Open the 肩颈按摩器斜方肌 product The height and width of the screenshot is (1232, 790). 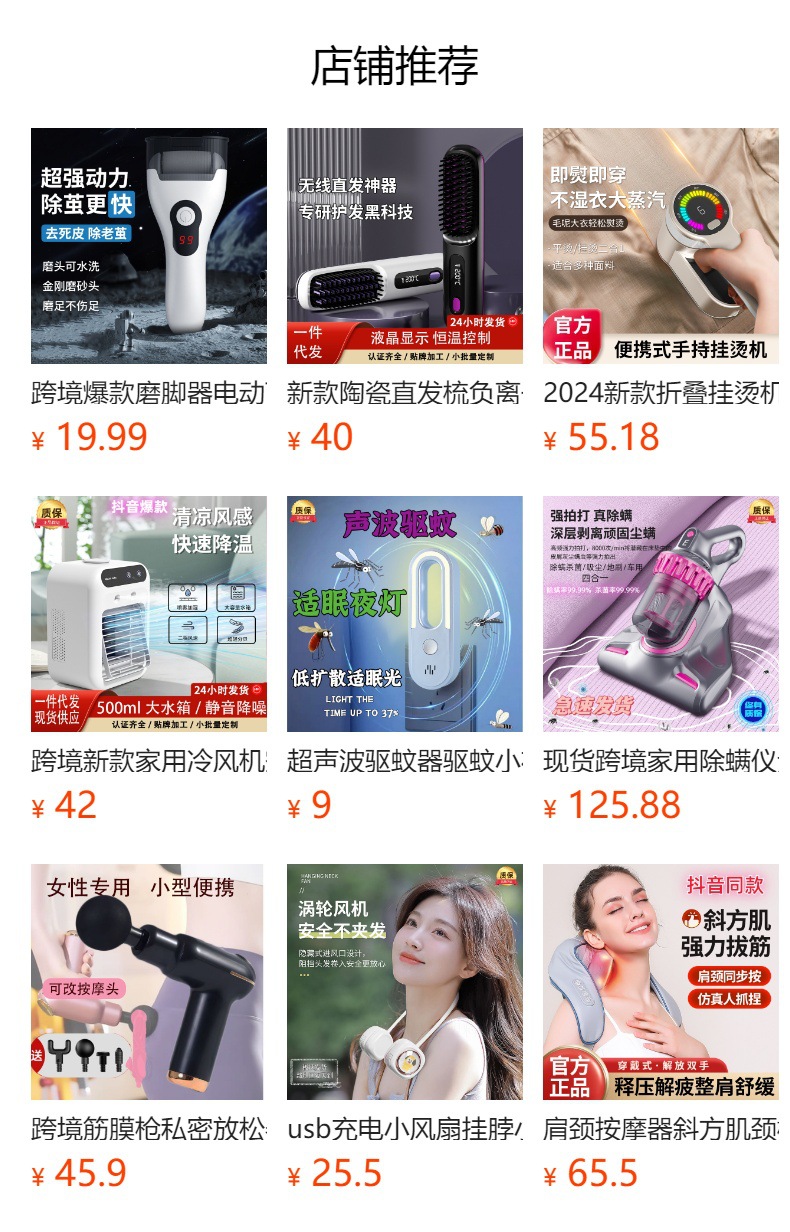pyautogui.click(x=661, y=1028)
